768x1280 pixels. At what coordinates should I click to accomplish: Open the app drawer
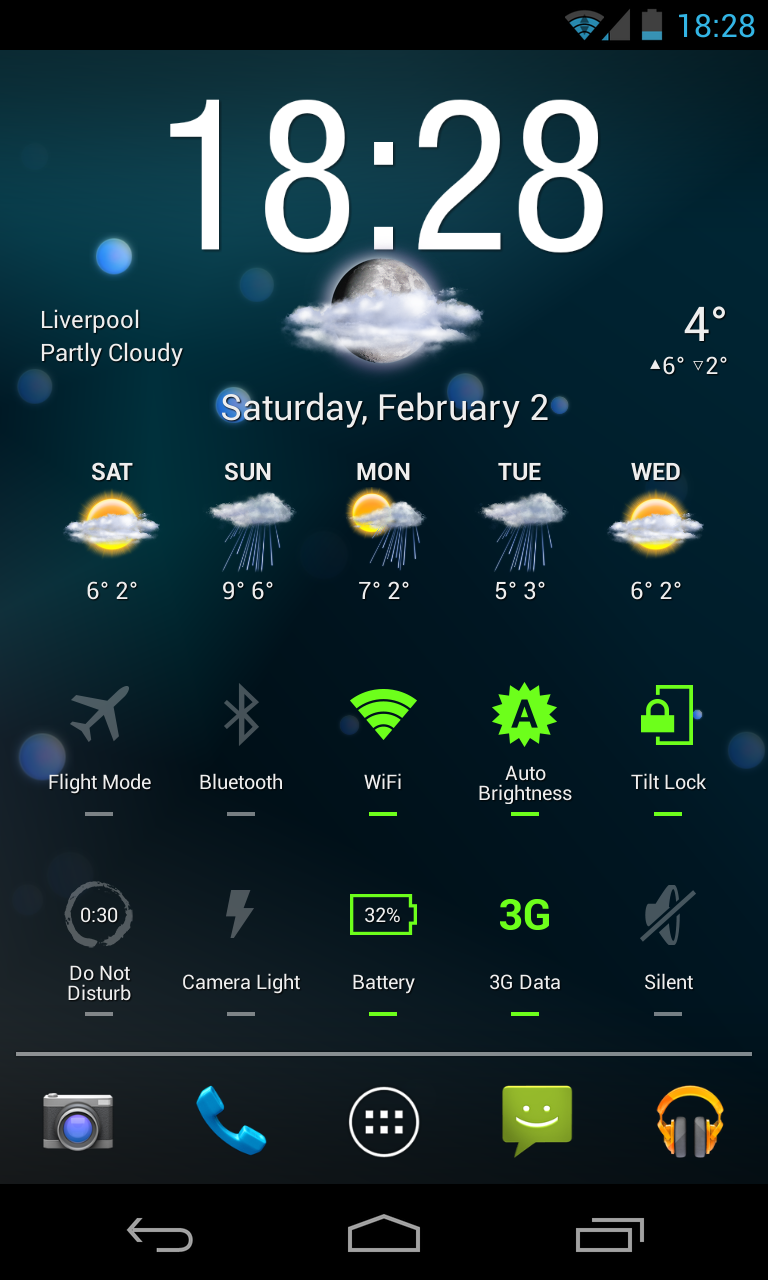point(384,1121)
